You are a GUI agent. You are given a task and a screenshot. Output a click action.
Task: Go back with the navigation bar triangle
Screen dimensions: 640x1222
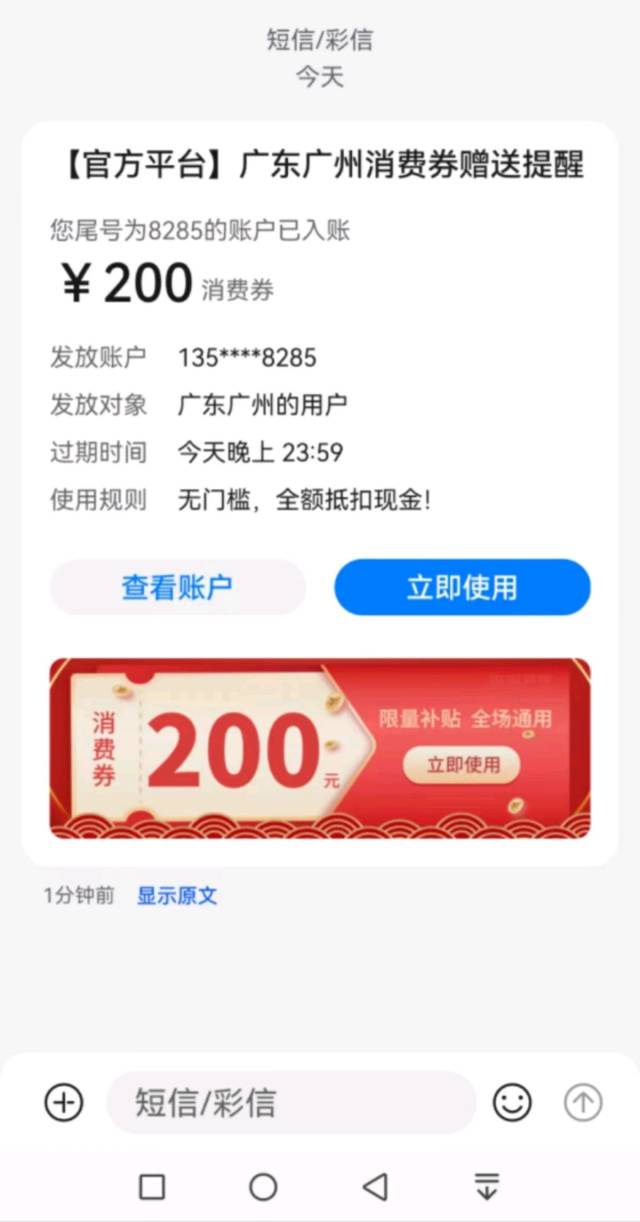[x=375, y=1187]
